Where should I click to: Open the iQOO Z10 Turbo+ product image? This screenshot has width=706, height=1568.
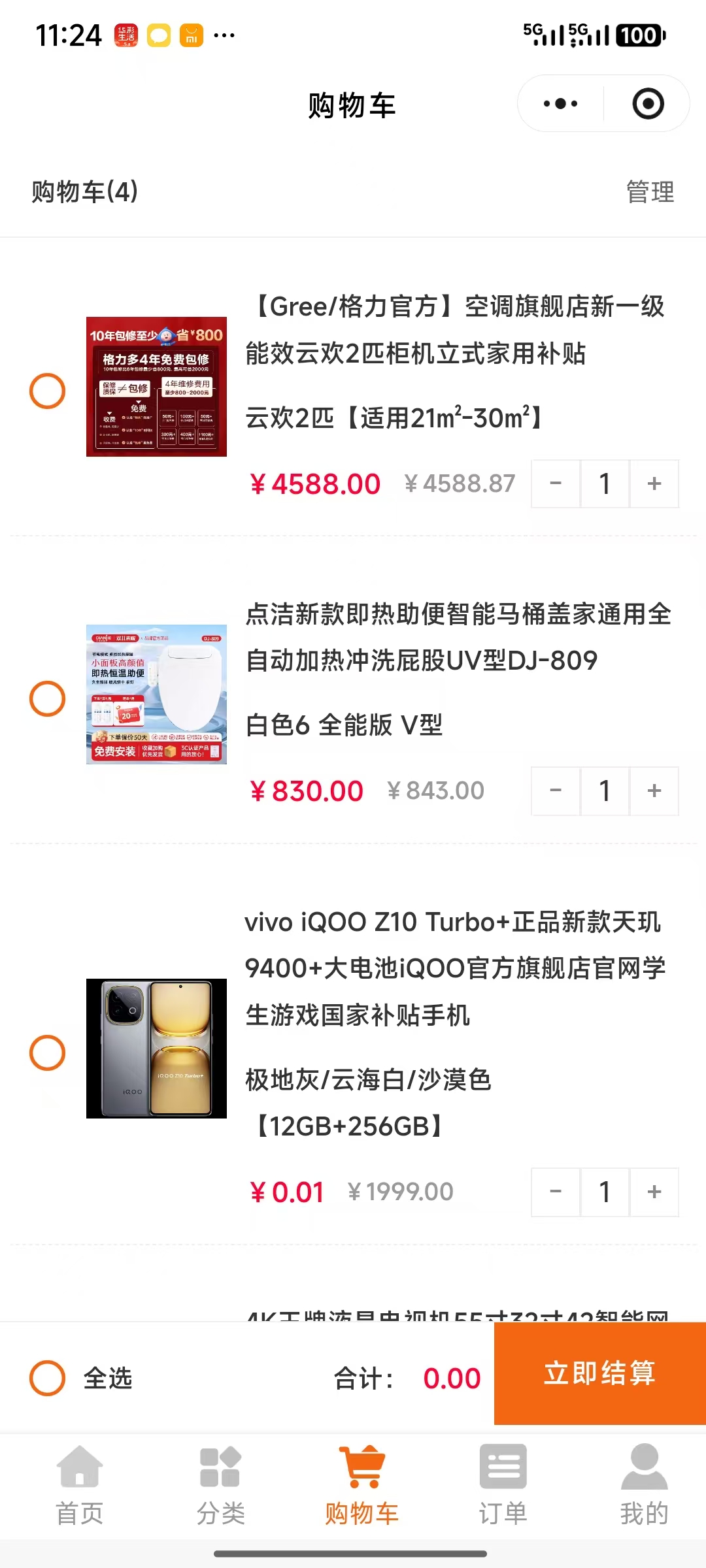click(156, 1049)
